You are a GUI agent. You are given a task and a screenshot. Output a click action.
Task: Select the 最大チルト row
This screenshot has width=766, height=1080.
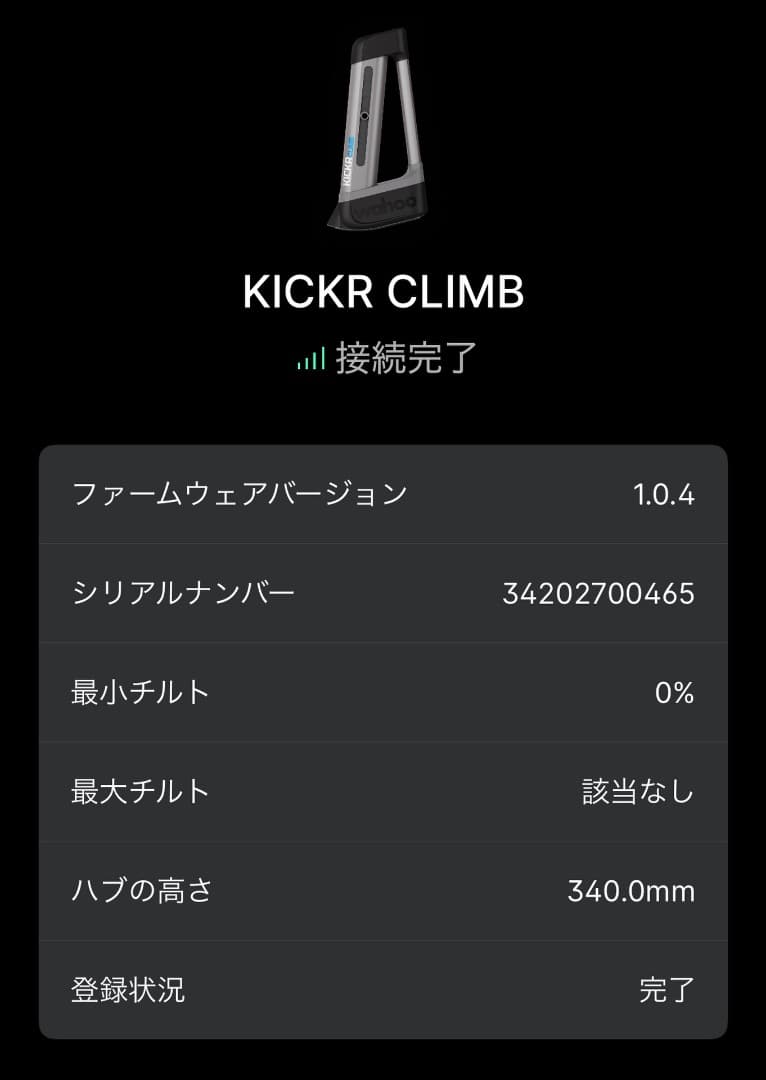point(383,792)
